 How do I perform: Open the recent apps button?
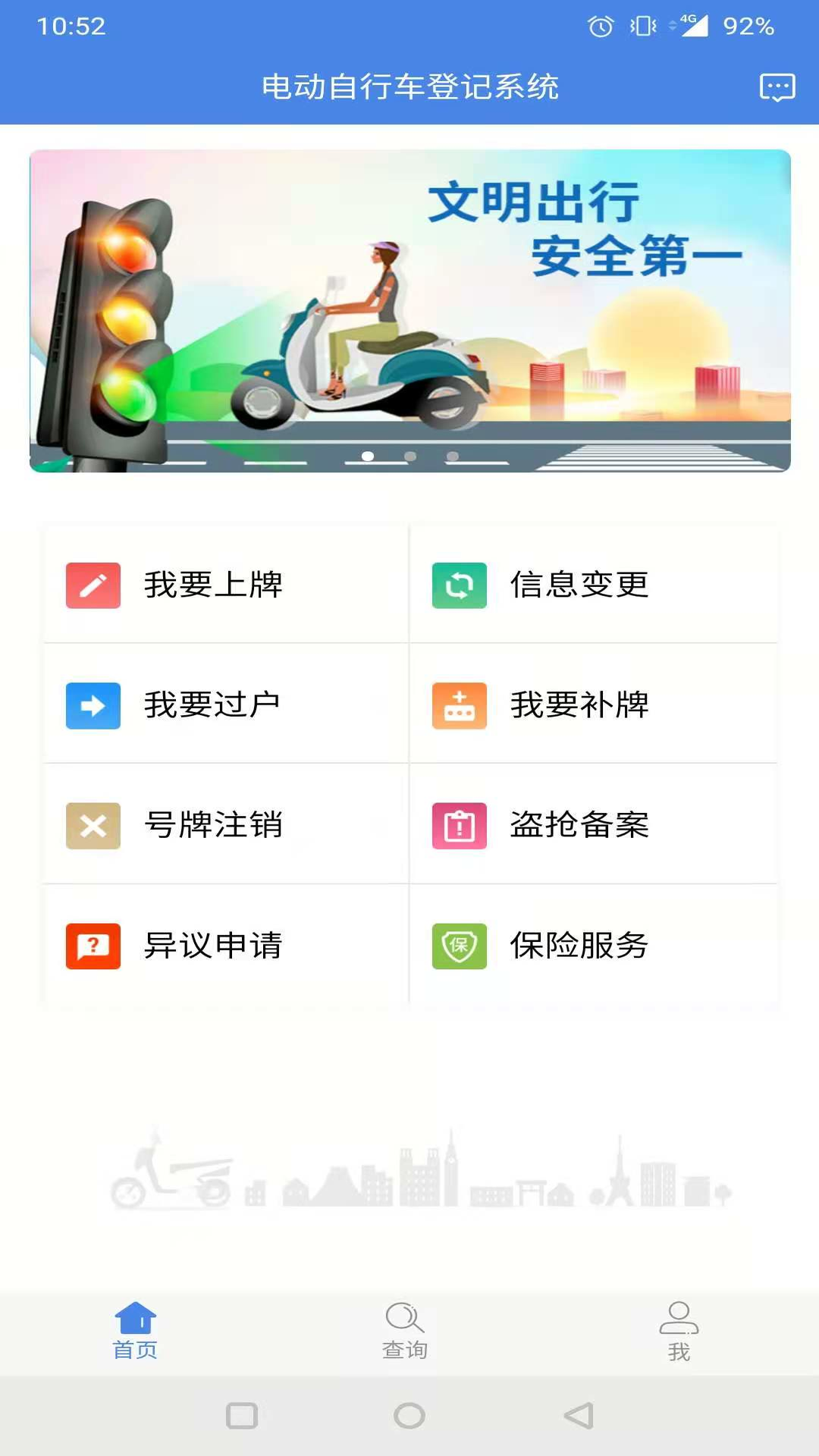coord(242,1416)
